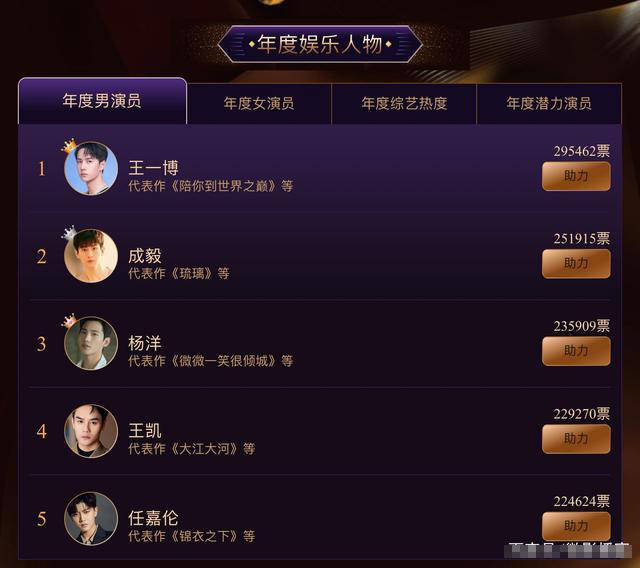Tap 助力 for 任嘉伦
This screenshot has width=640, height=568.
click(576, 525)
